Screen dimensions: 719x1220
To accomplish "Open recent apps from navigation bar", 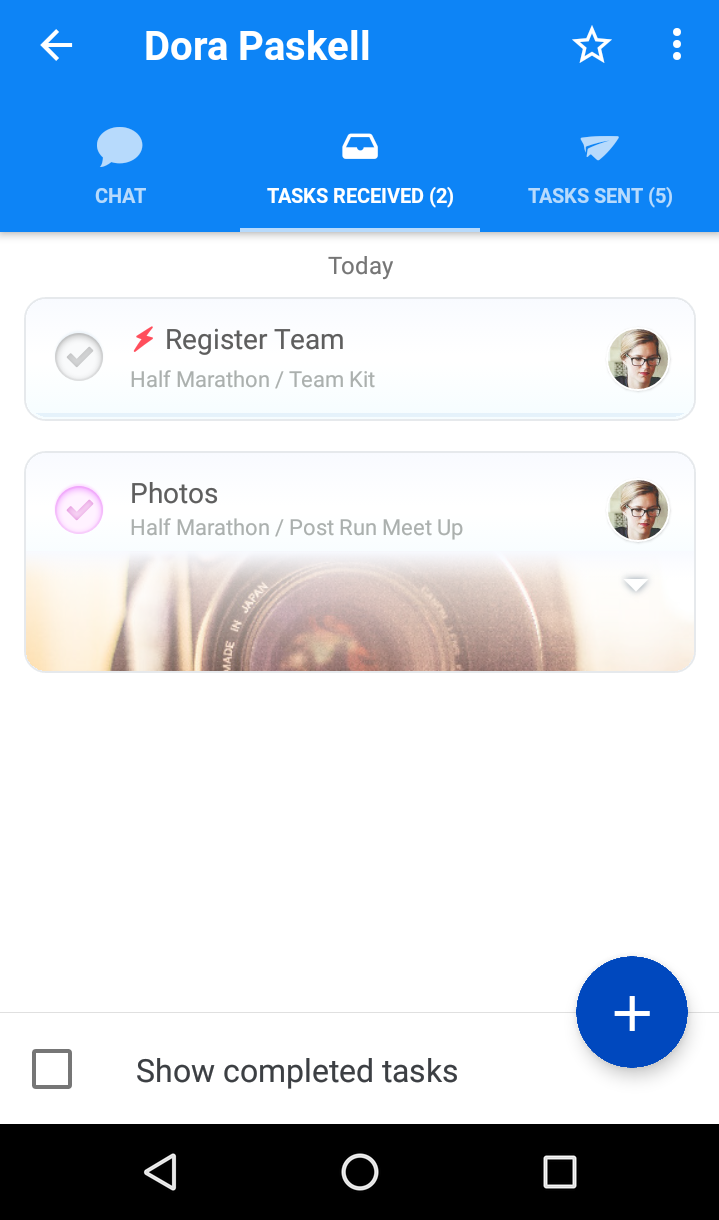I will pos(559,1172).
